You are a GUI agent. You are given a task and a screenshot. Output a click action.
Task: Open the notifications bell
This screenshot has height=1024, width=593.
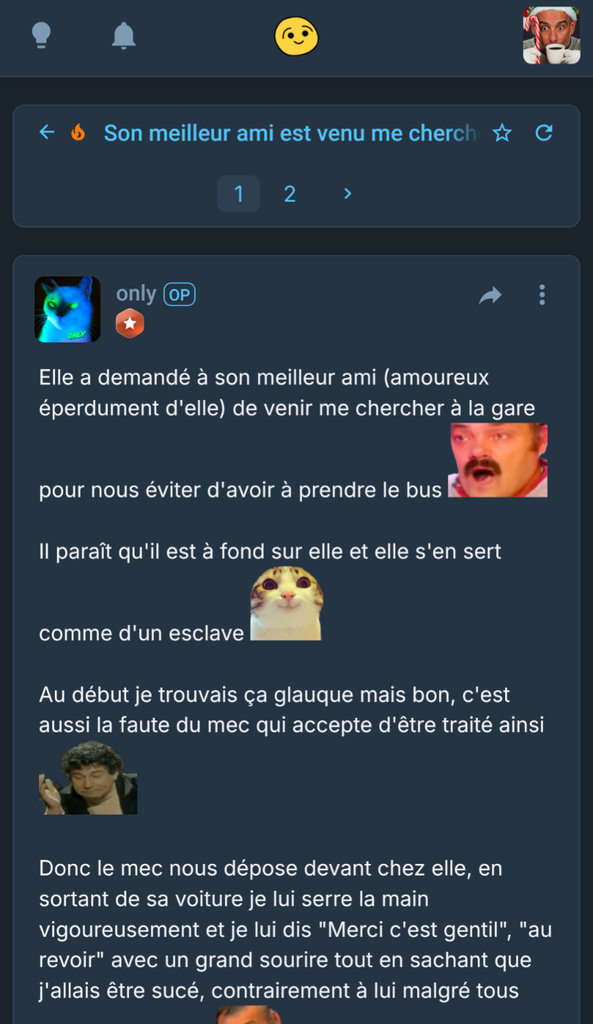pos(123,35)
